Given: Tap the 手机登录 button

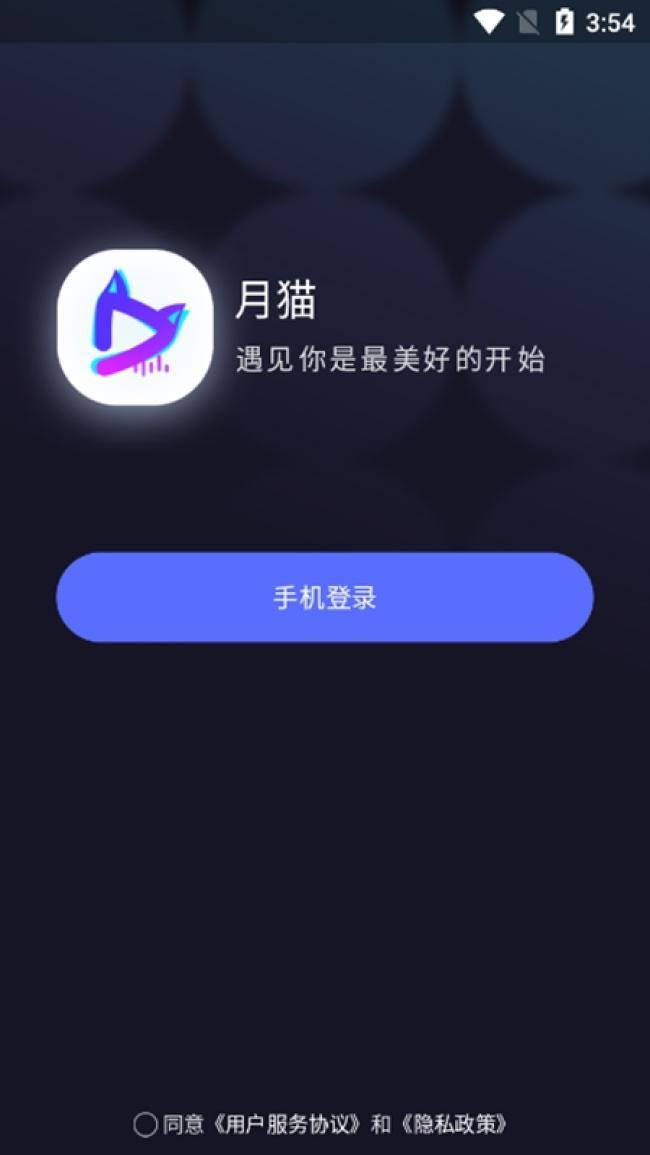Looking at the screenshot, I should coord(325,597).
